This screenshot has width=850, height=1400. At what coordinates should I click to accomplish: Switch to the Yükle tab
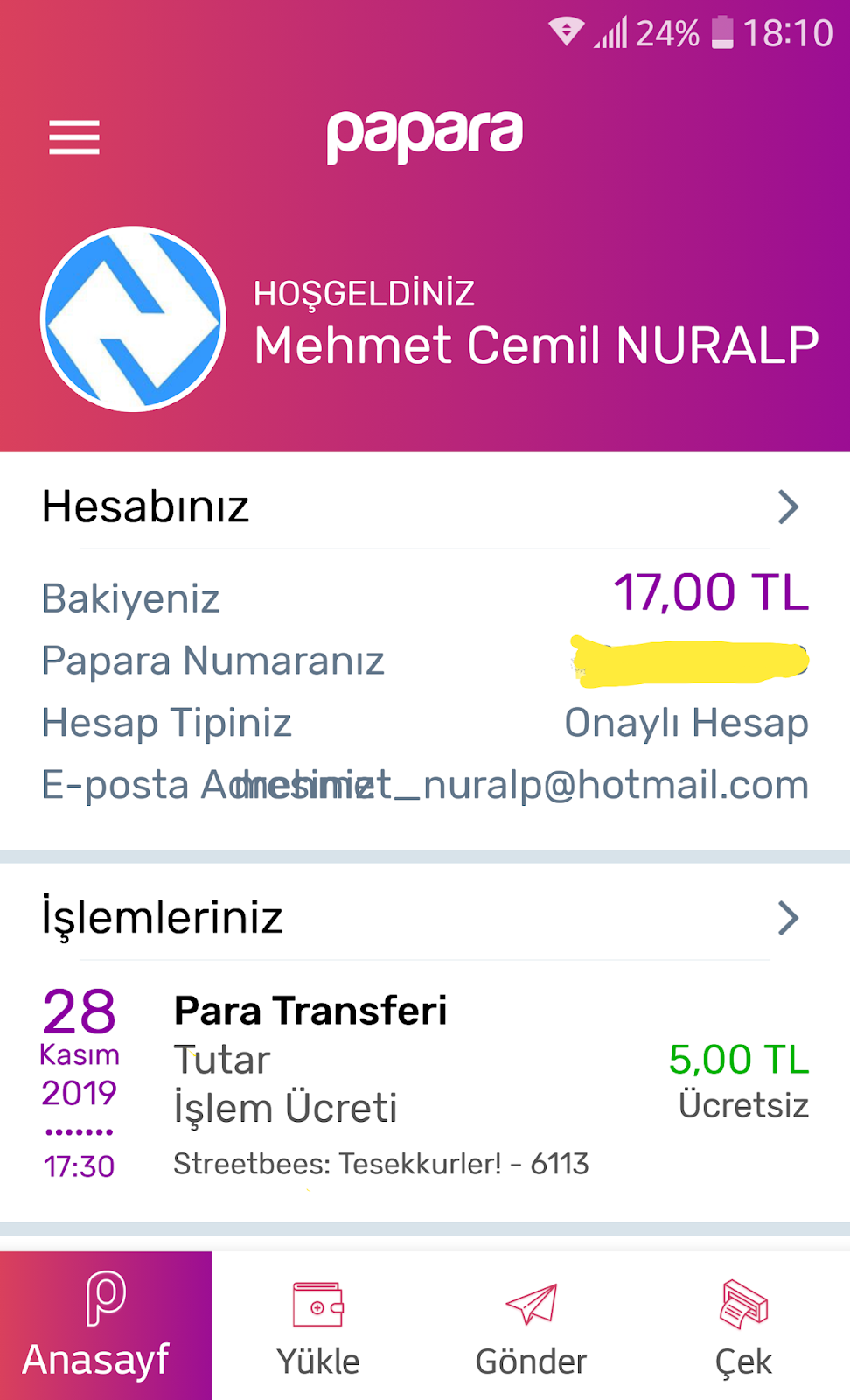[318, 1325]
